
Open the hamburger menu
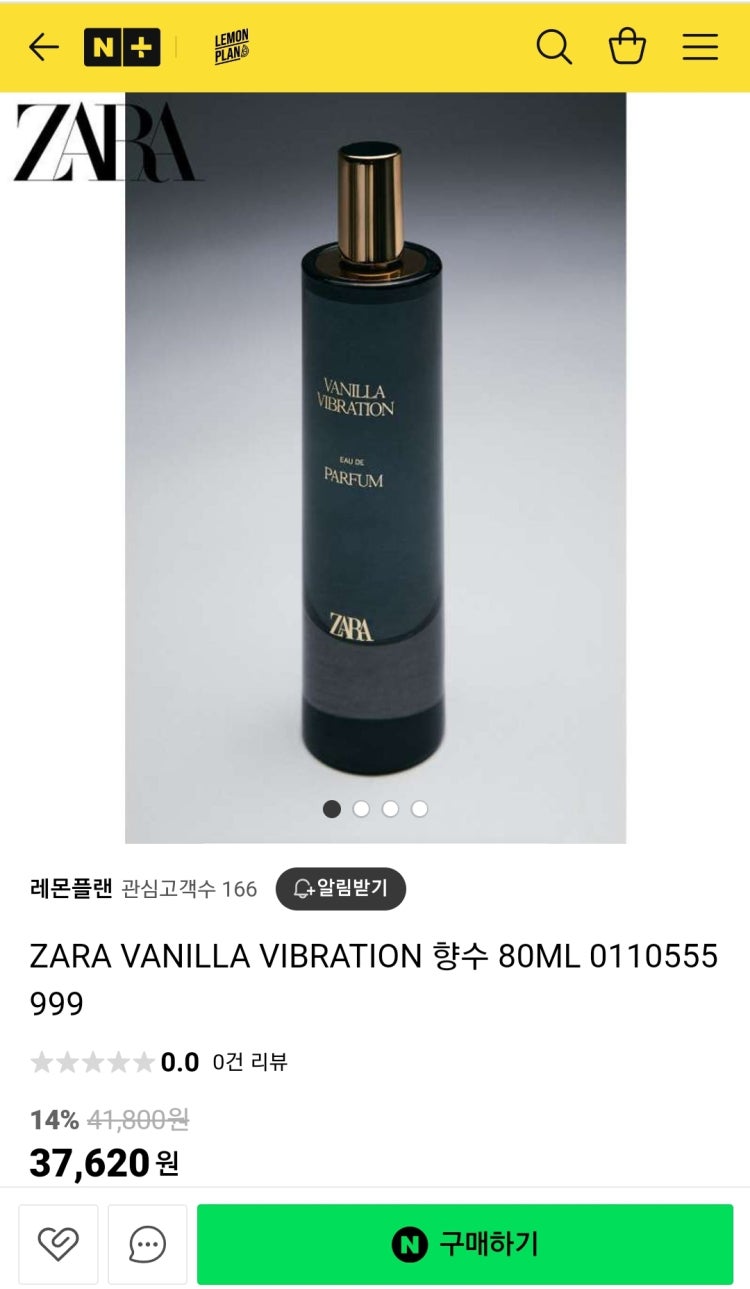click(700, 47)
